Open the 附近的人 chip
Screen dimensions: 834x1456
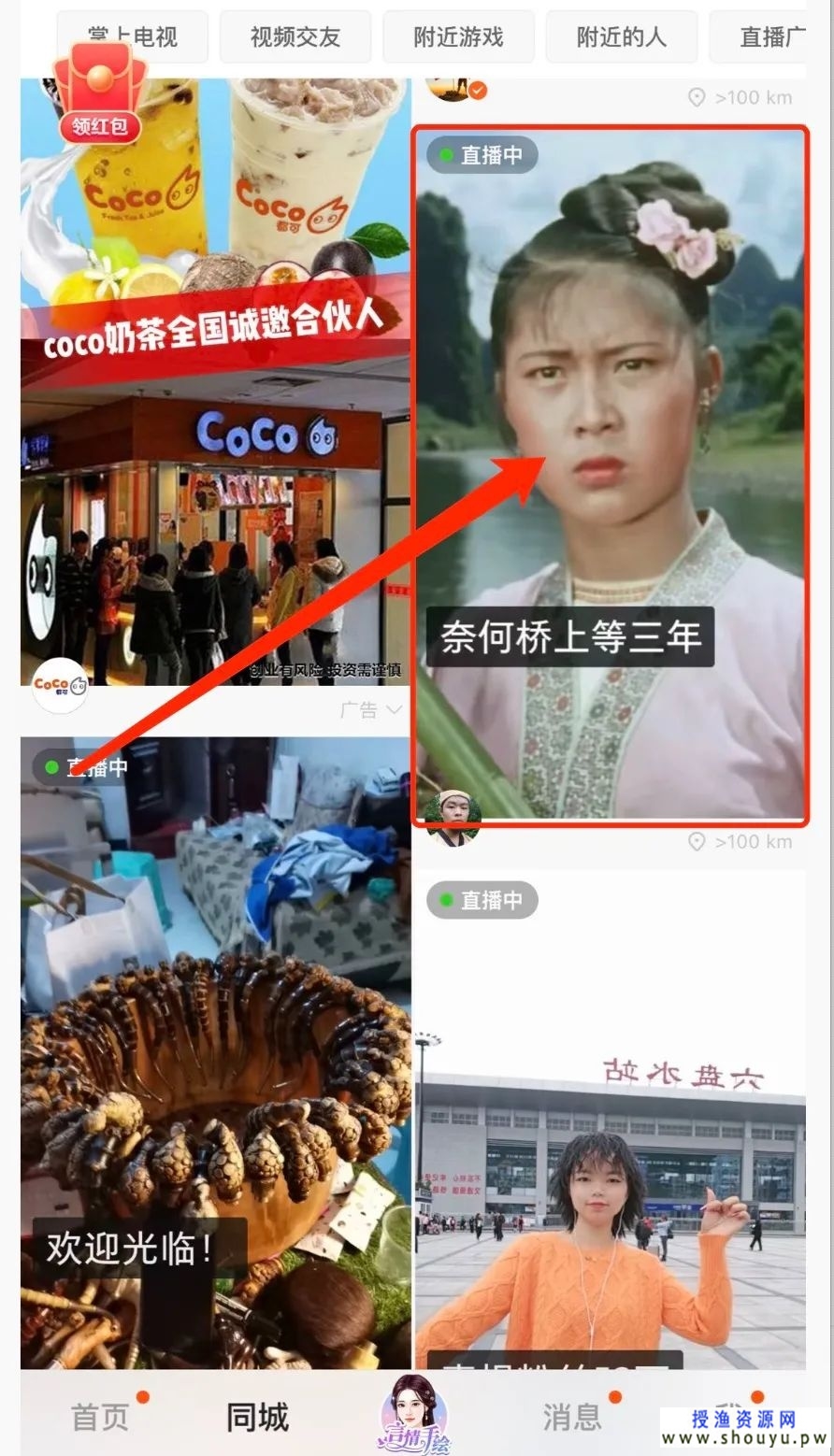[621, 37]
